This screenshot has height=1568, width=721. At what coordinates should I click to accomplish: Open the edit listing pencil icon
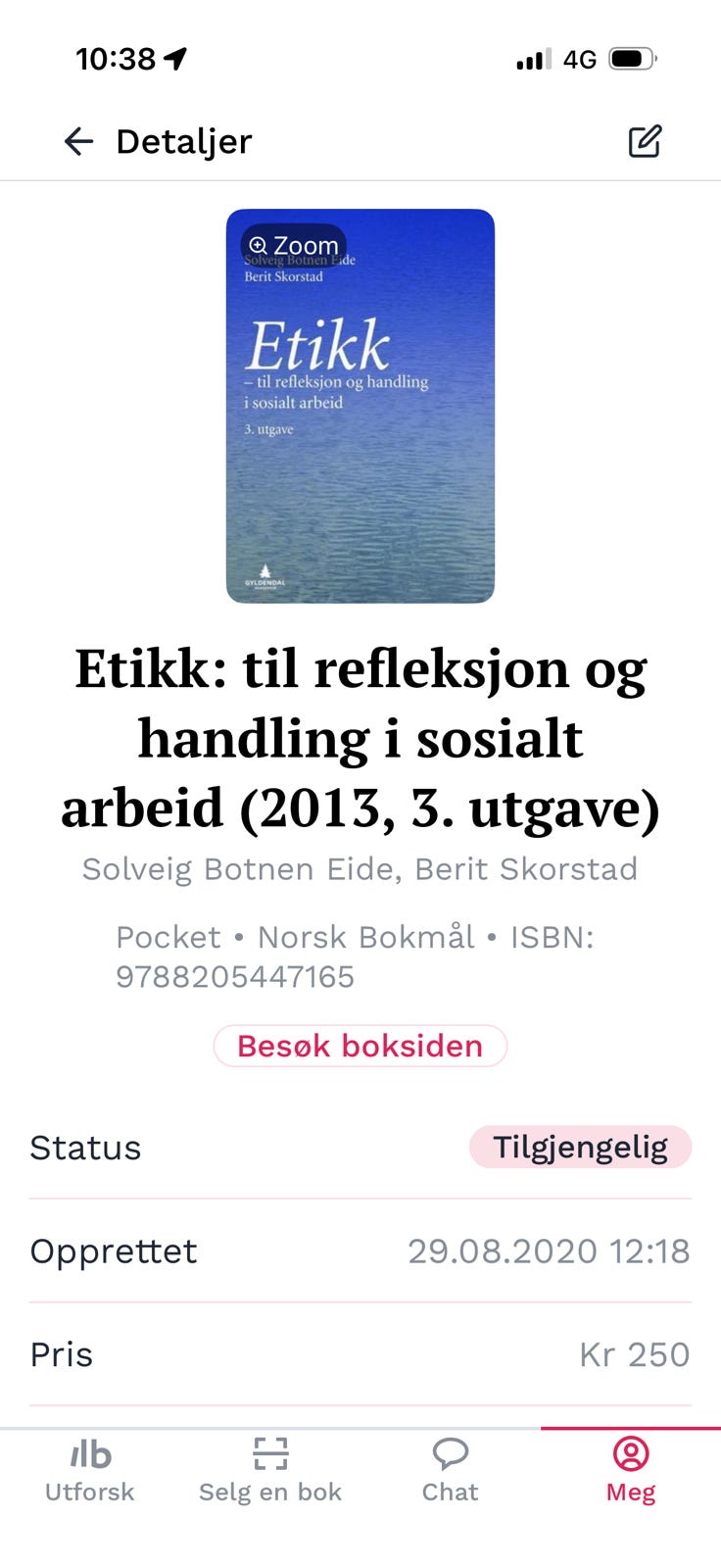pyautogui.click(x=645, y=141)
